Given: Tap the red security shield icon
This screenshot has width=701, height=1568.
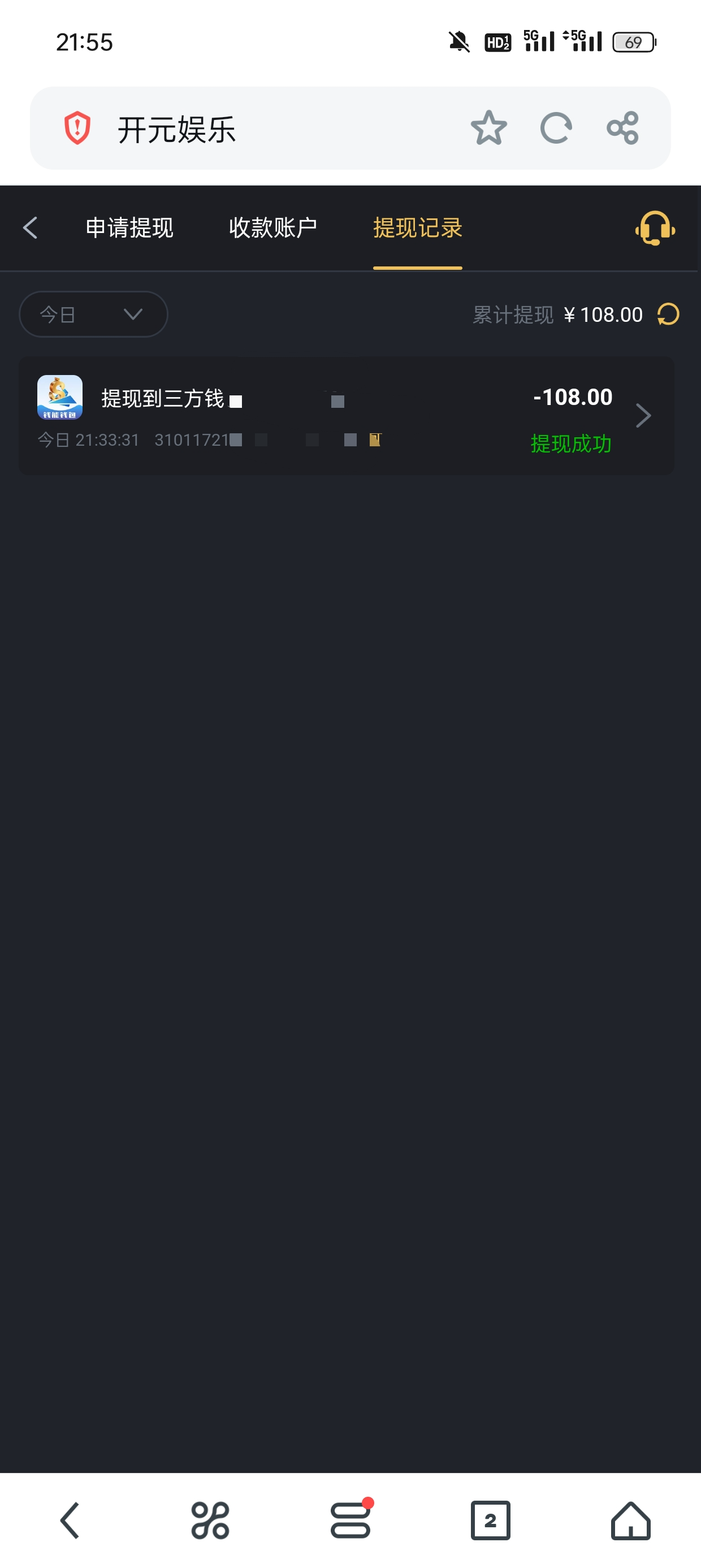Looking at the screenshot, I should click(77, 128).
